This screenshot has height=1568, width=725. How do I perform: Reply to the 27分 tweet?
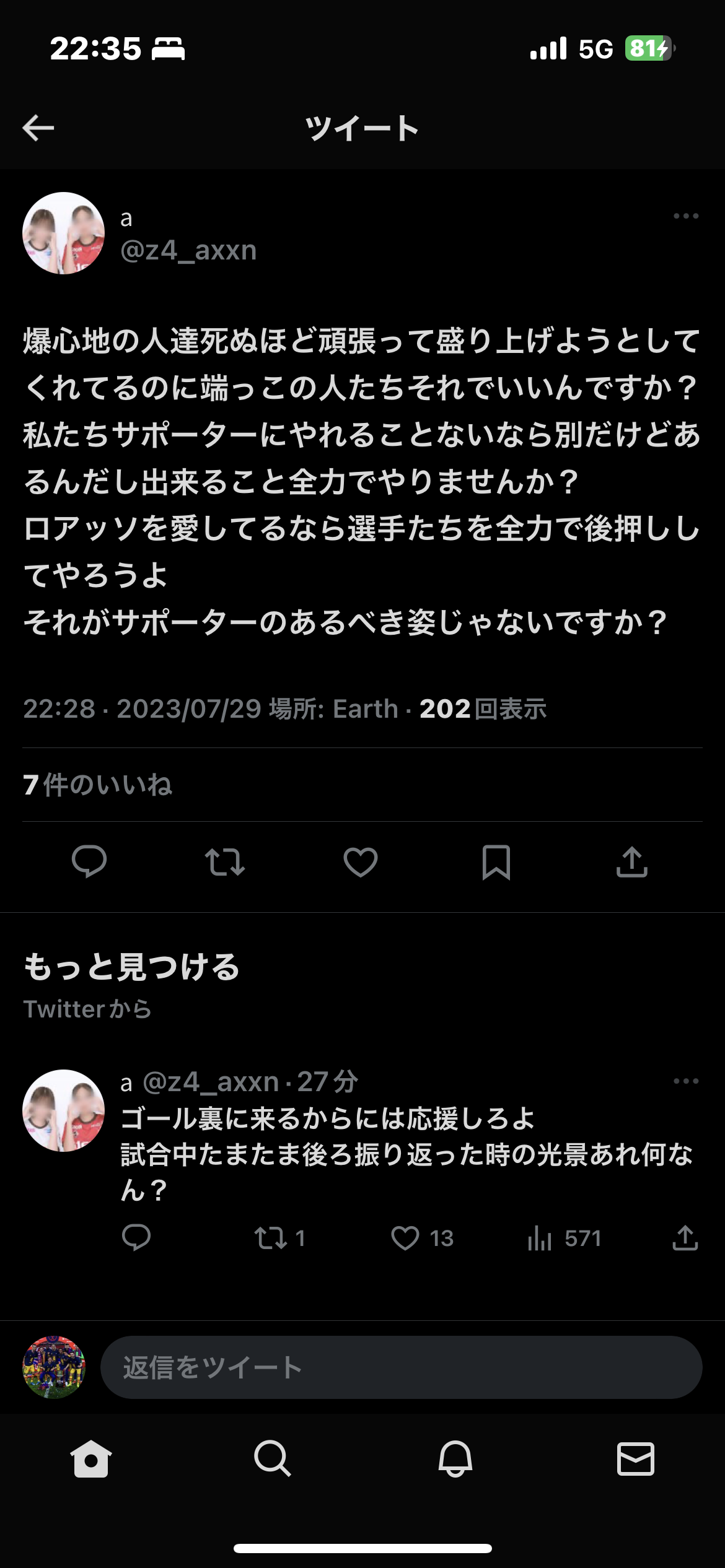[136, 1238]
